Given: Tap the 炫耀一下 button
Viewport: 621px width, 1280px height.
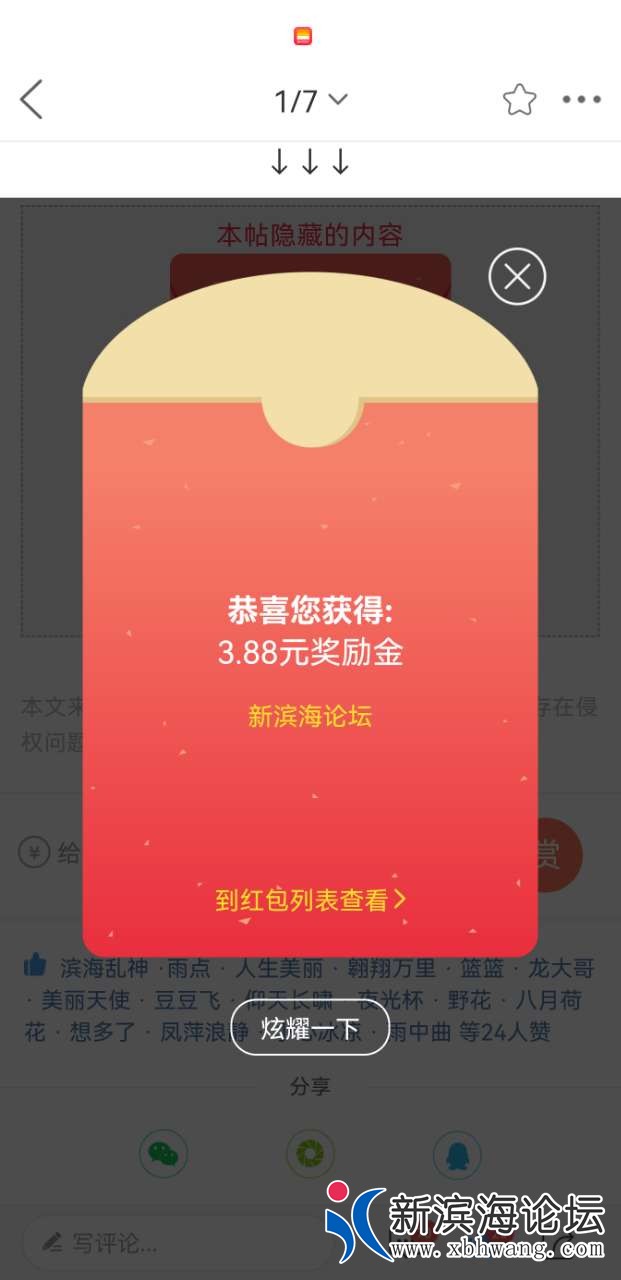Looking at the screenshot, I should (x=310, y=1027).
